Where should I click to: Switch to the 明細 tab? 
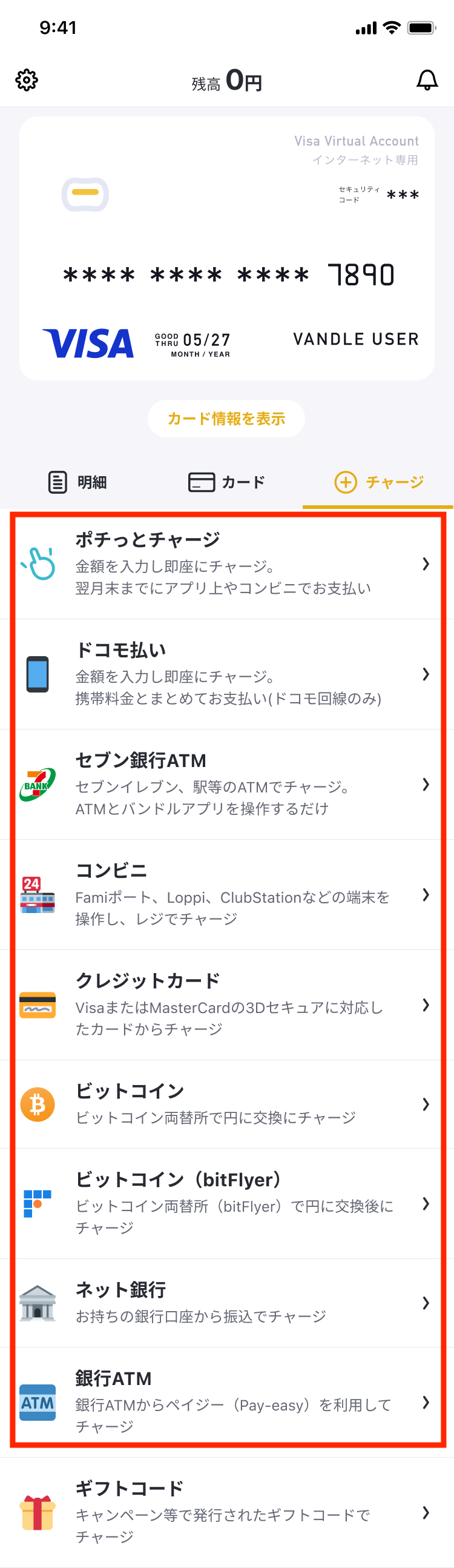77,482
